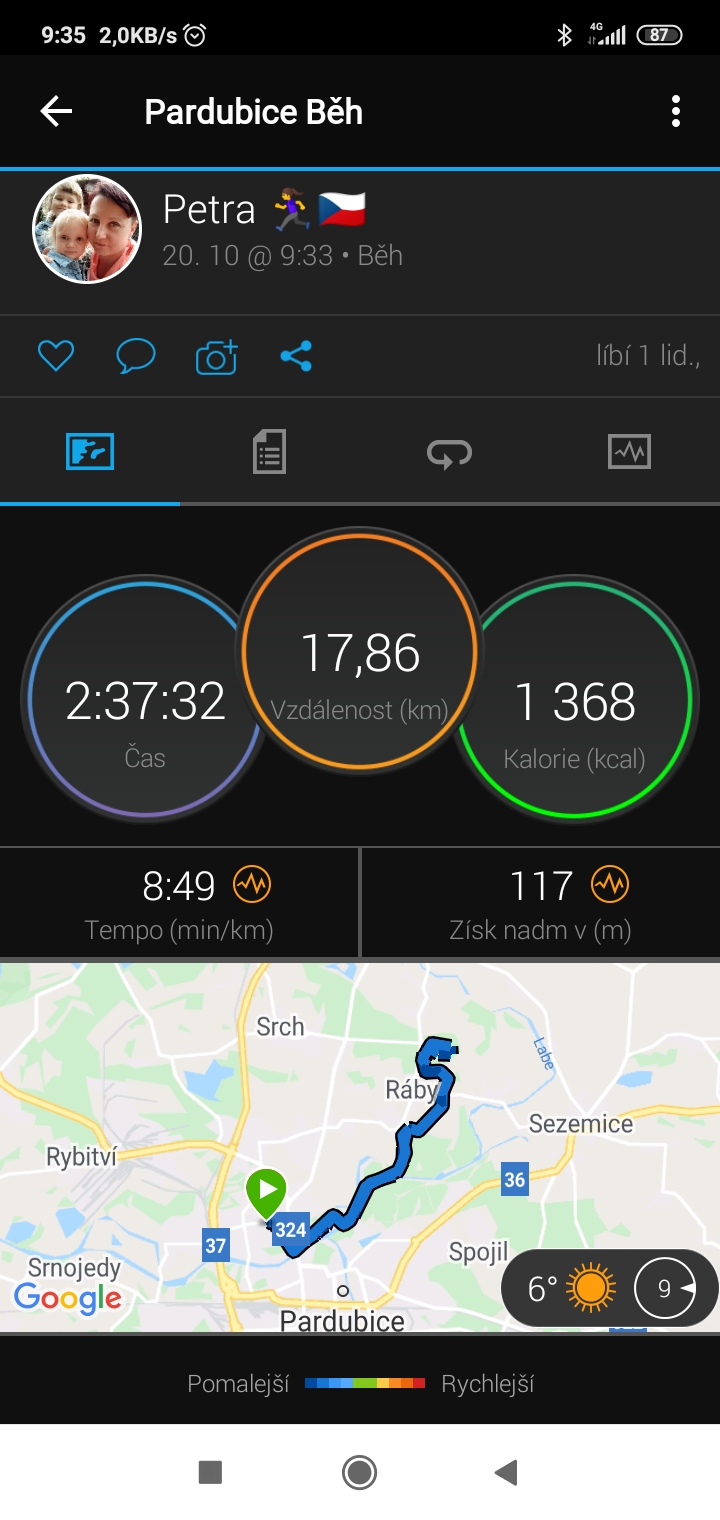The height and width of the screenshot is (1520, 720).
Task: Open the three-dot overflow menu
Action: pos(676,111)
